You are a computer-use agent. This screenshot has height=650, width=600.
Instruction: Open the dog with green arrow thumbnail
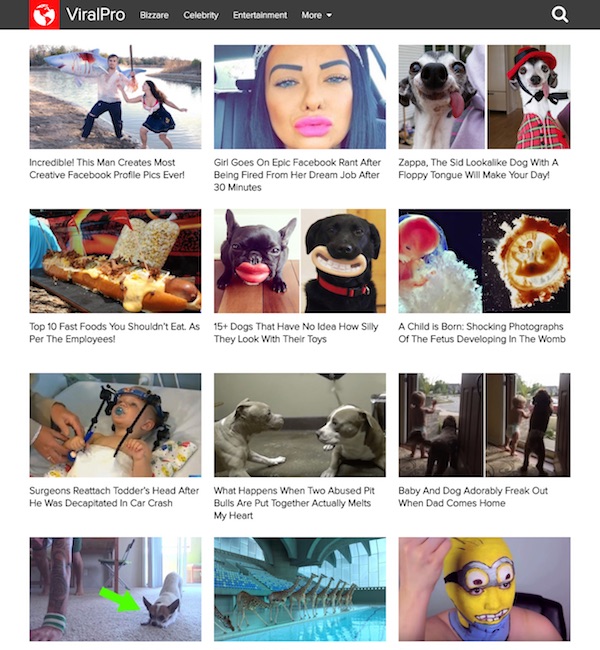click(115, 589)
